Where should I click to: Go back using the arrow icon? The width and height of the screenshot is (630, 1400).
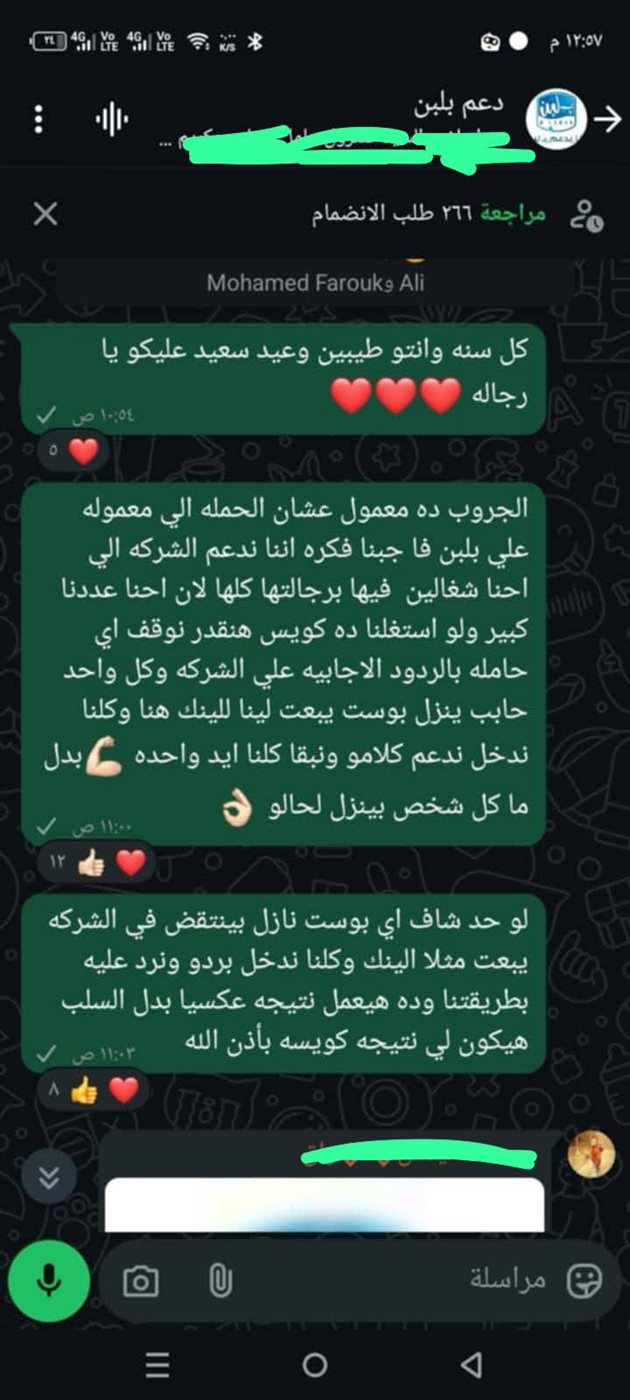(606, 119)
